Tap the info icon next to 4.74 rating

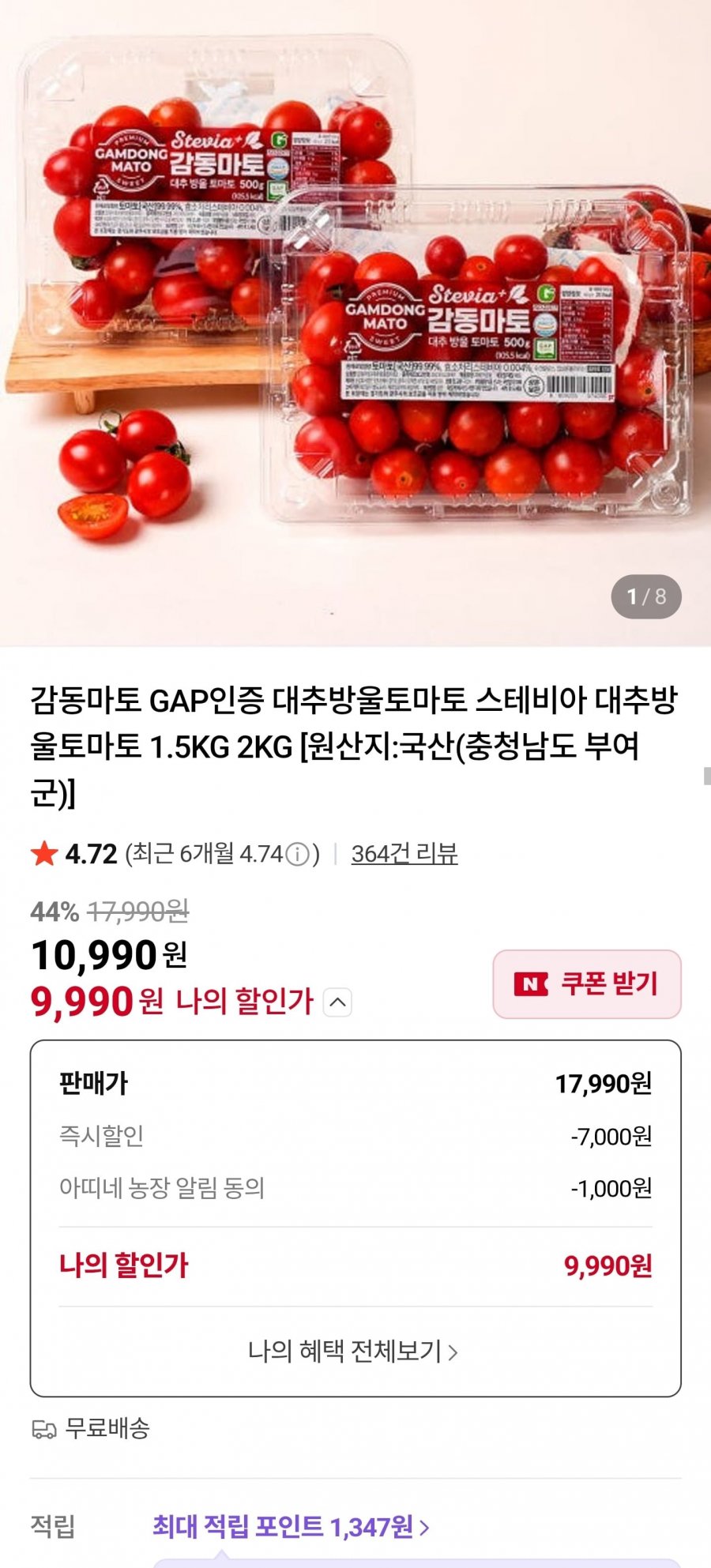(x=297, y=854)
